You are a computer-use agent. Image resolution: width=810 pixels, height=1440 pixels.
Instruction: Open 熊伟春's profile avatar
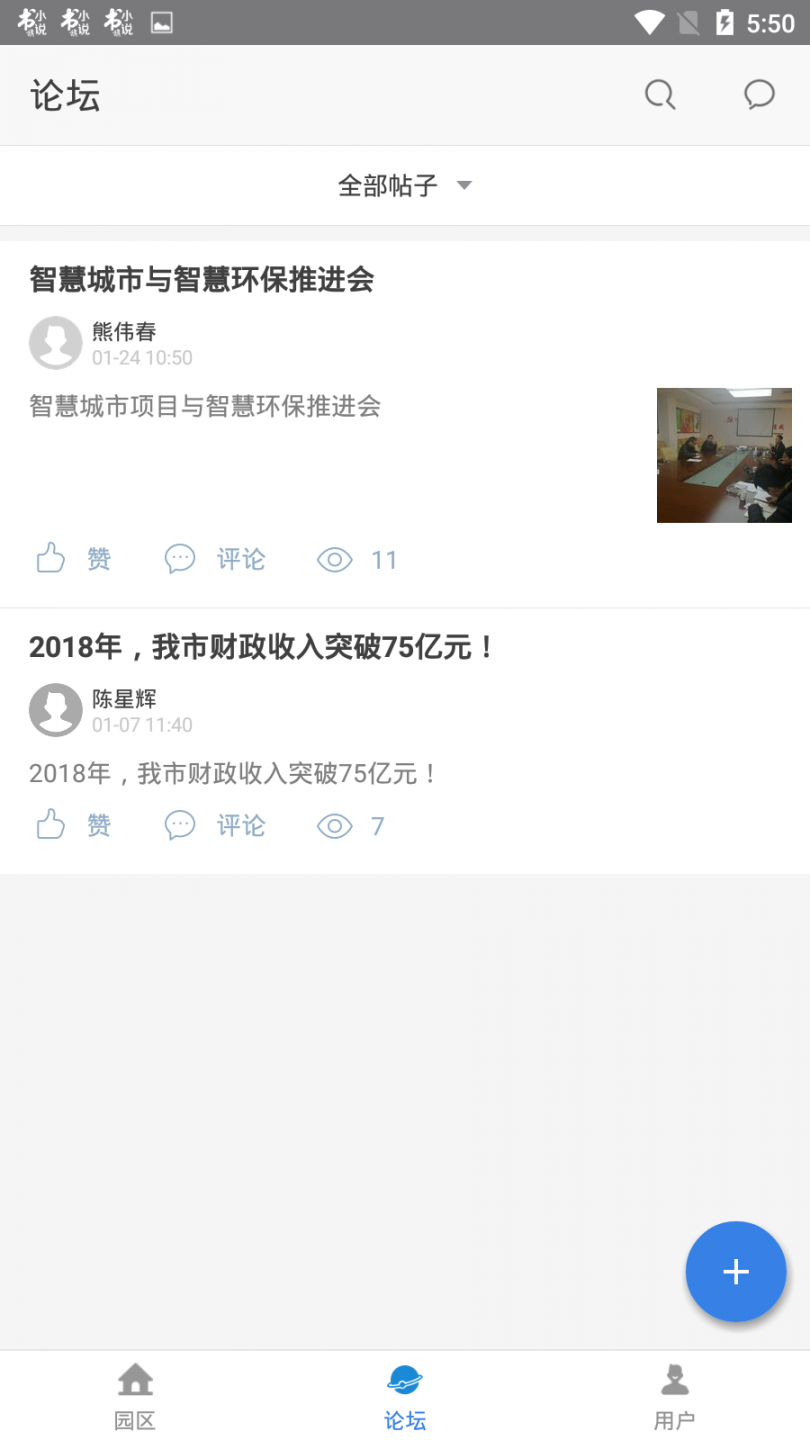coord(56,343)
